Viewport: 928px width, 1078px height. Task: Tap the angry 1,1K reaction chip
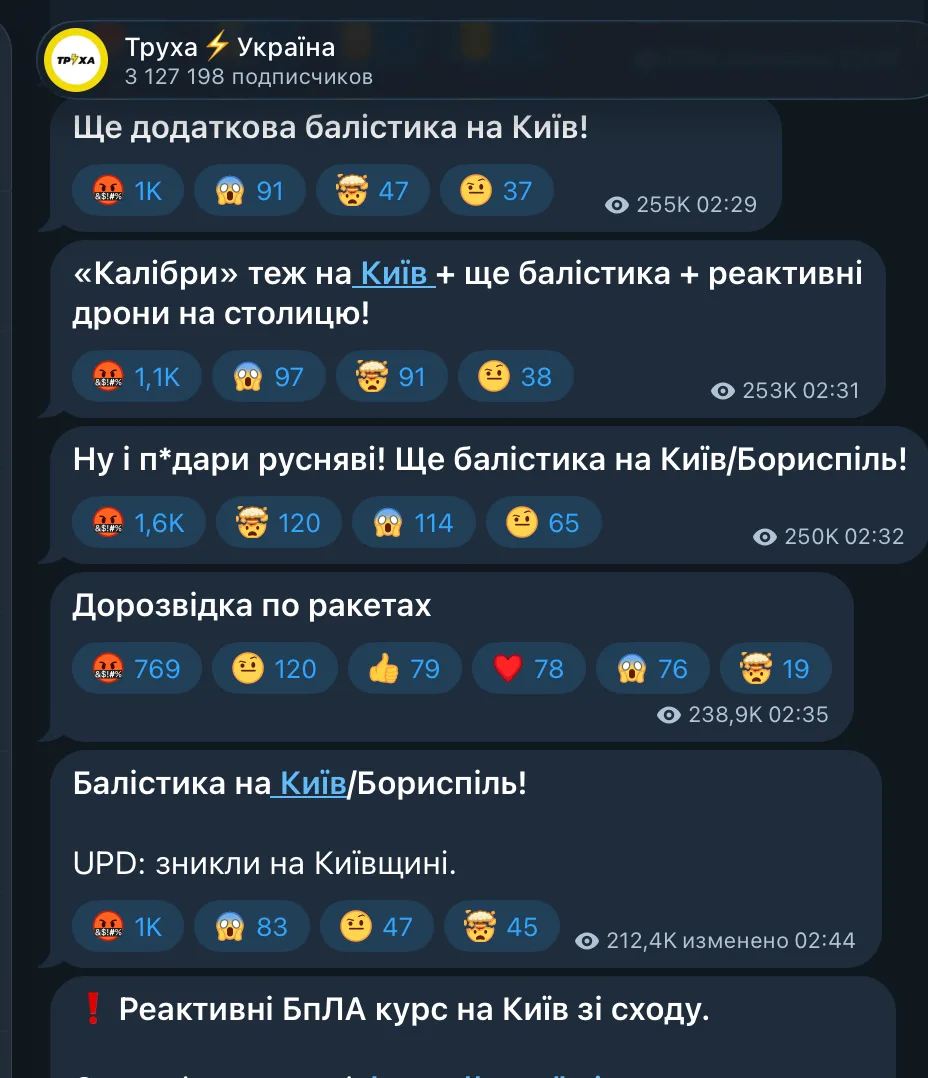[137, 377]
